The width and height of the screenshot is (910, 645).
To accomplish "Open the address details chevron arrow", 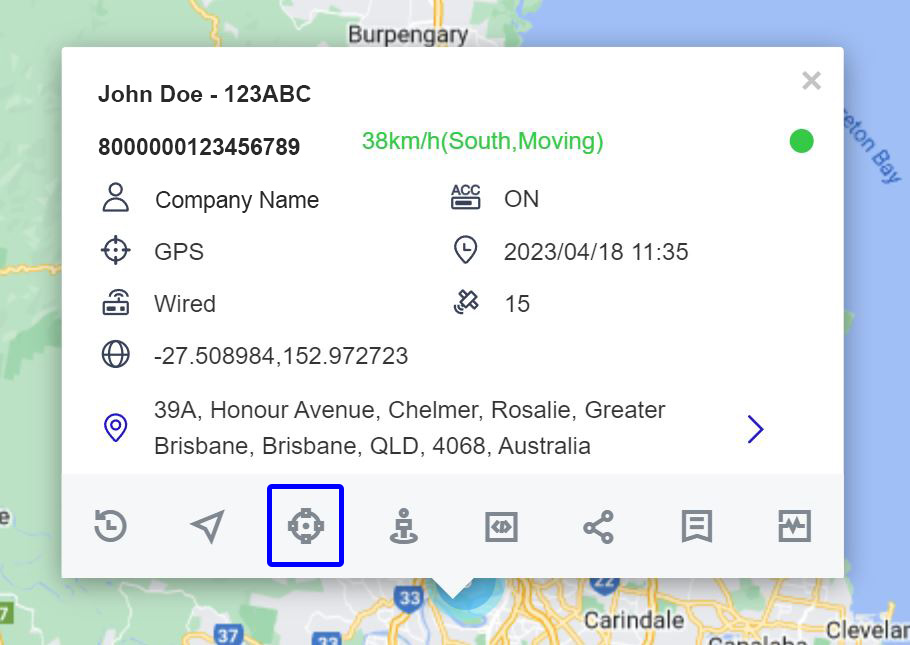I will tap(755, 429).
